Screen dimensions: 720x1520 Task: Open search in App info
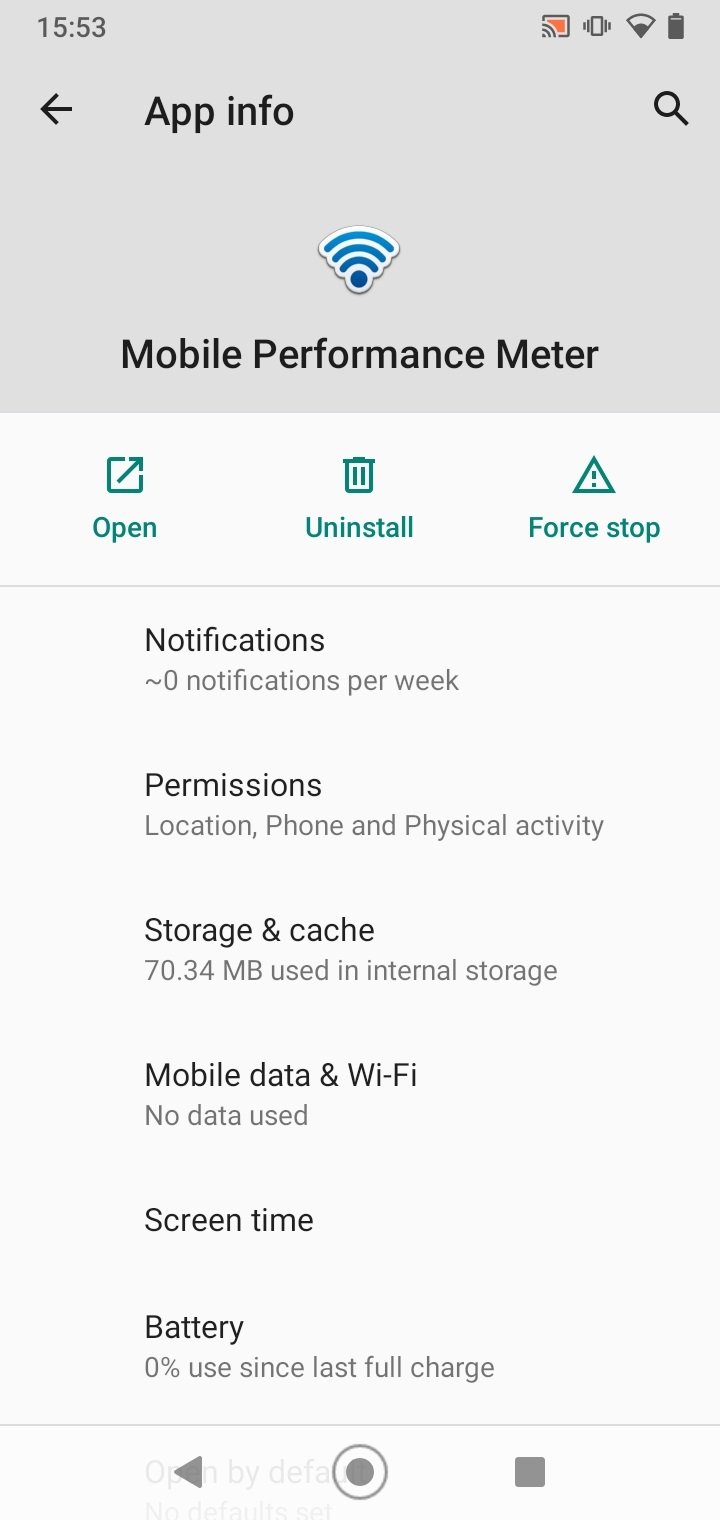671,109
